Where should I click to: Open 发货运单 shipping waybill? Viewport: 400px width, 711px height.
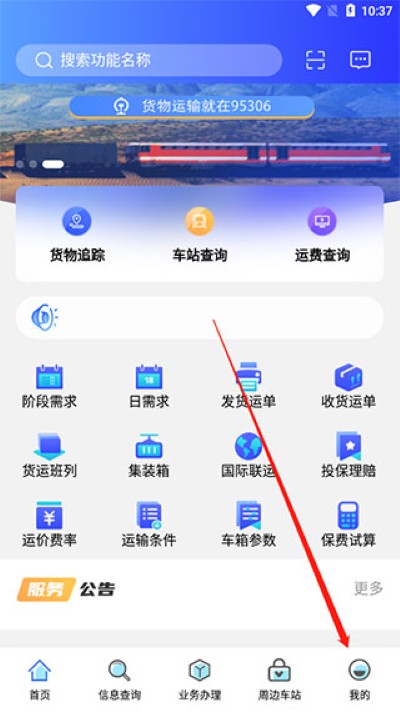(x=249, y=386)
